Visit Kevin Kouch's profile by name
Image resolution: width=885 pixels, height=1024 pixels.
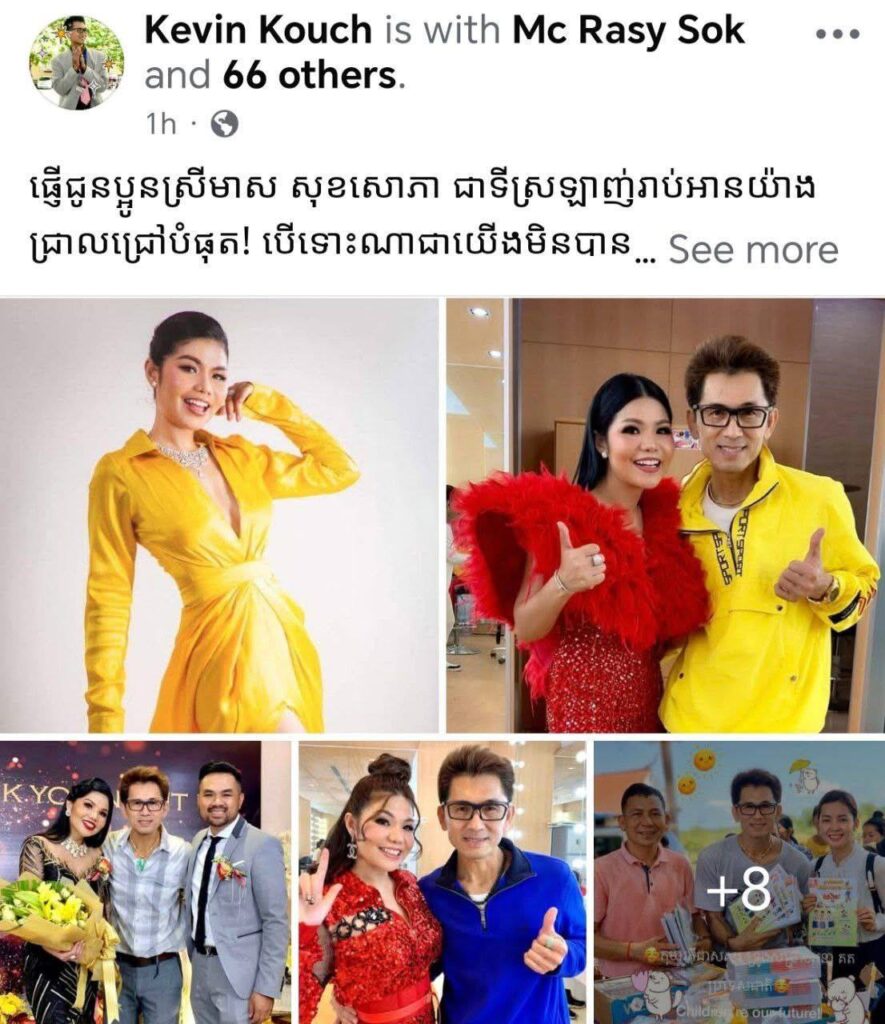point(258,32)
